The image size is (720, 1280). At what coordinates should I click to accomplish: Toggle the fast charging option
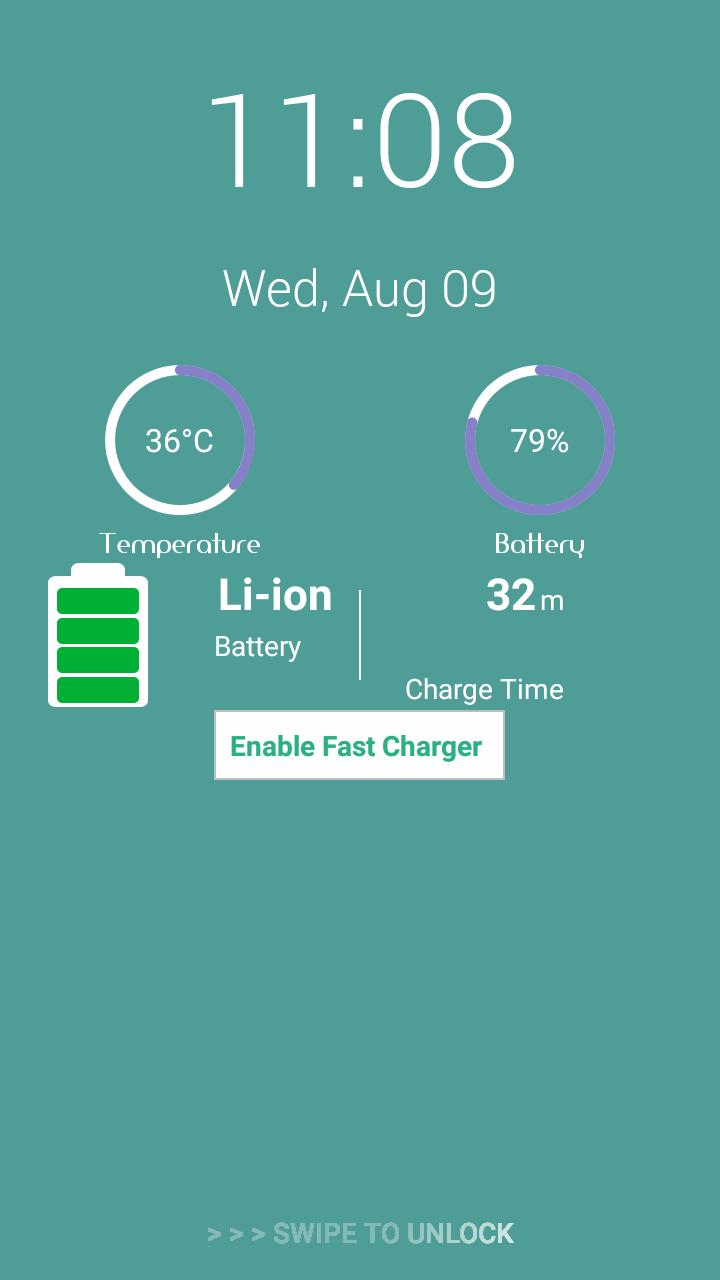(358, 746)
